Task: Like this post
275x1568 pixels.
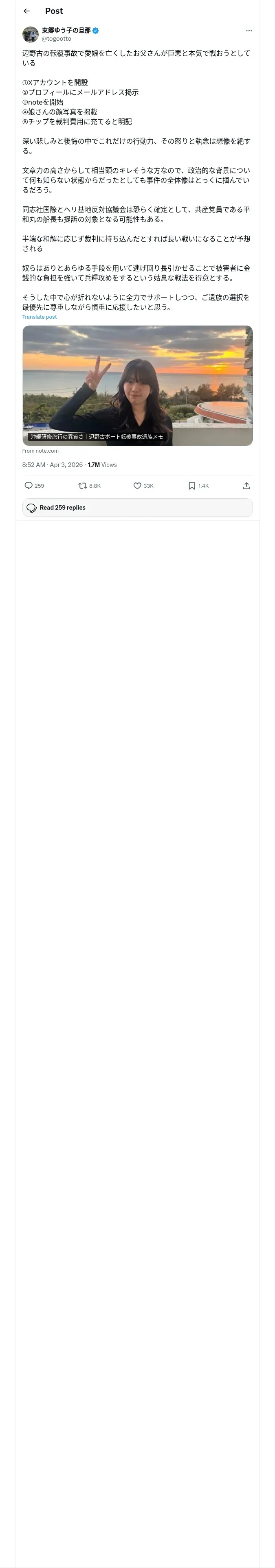Action: click(x=137, y=486)
